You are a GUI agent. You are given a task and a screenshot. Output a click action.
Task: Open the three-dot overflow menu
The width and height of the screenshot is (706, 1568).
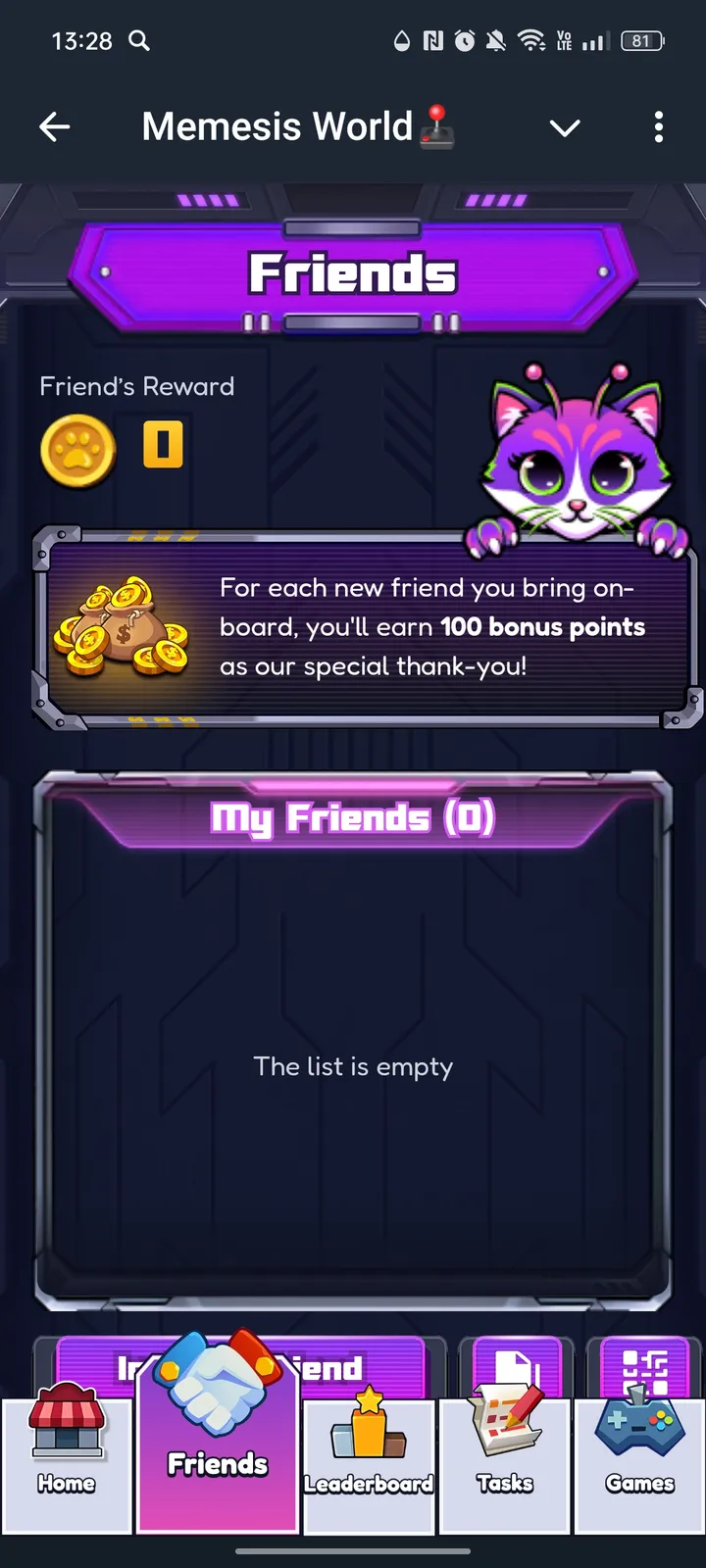point(658,127)
